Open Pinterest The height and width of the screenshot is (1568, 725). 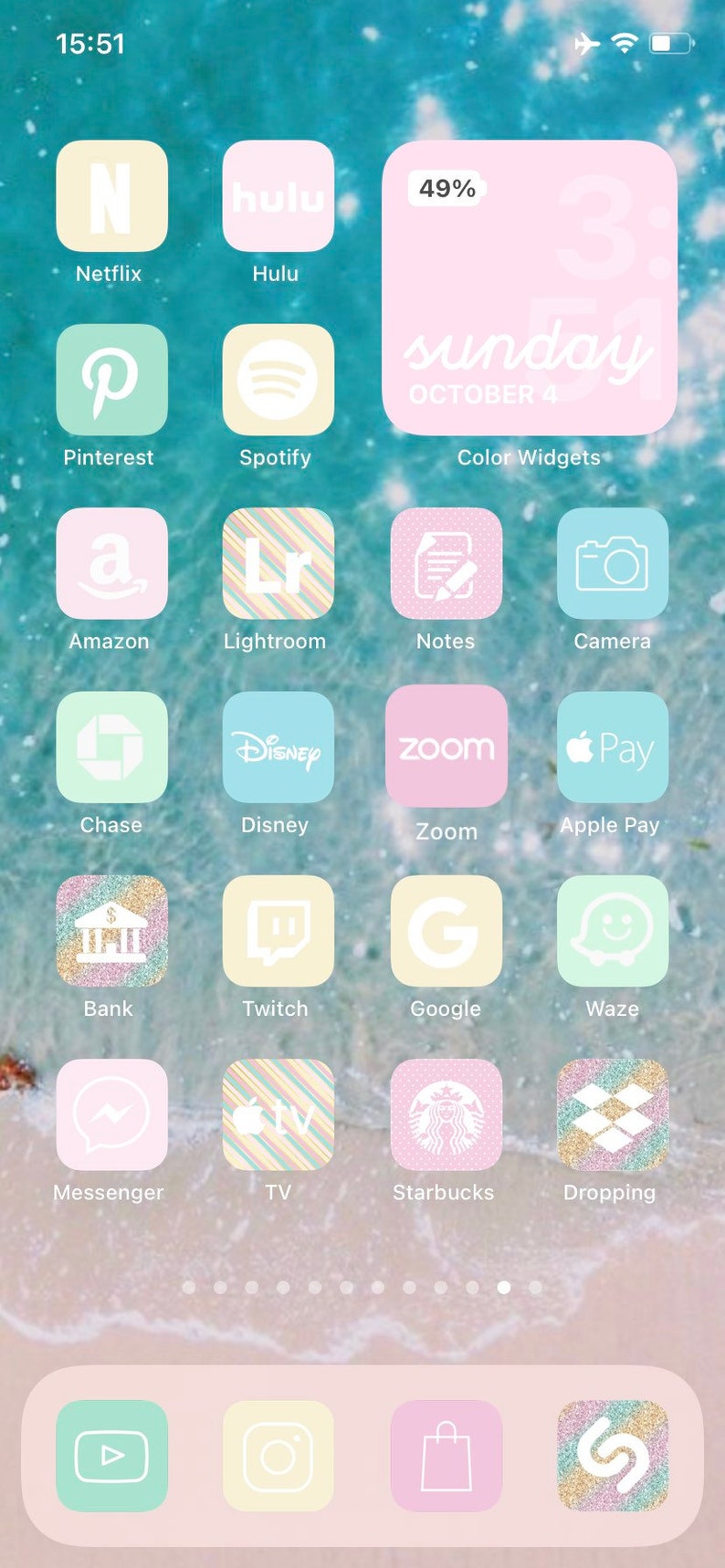click(x=111, y=380)
